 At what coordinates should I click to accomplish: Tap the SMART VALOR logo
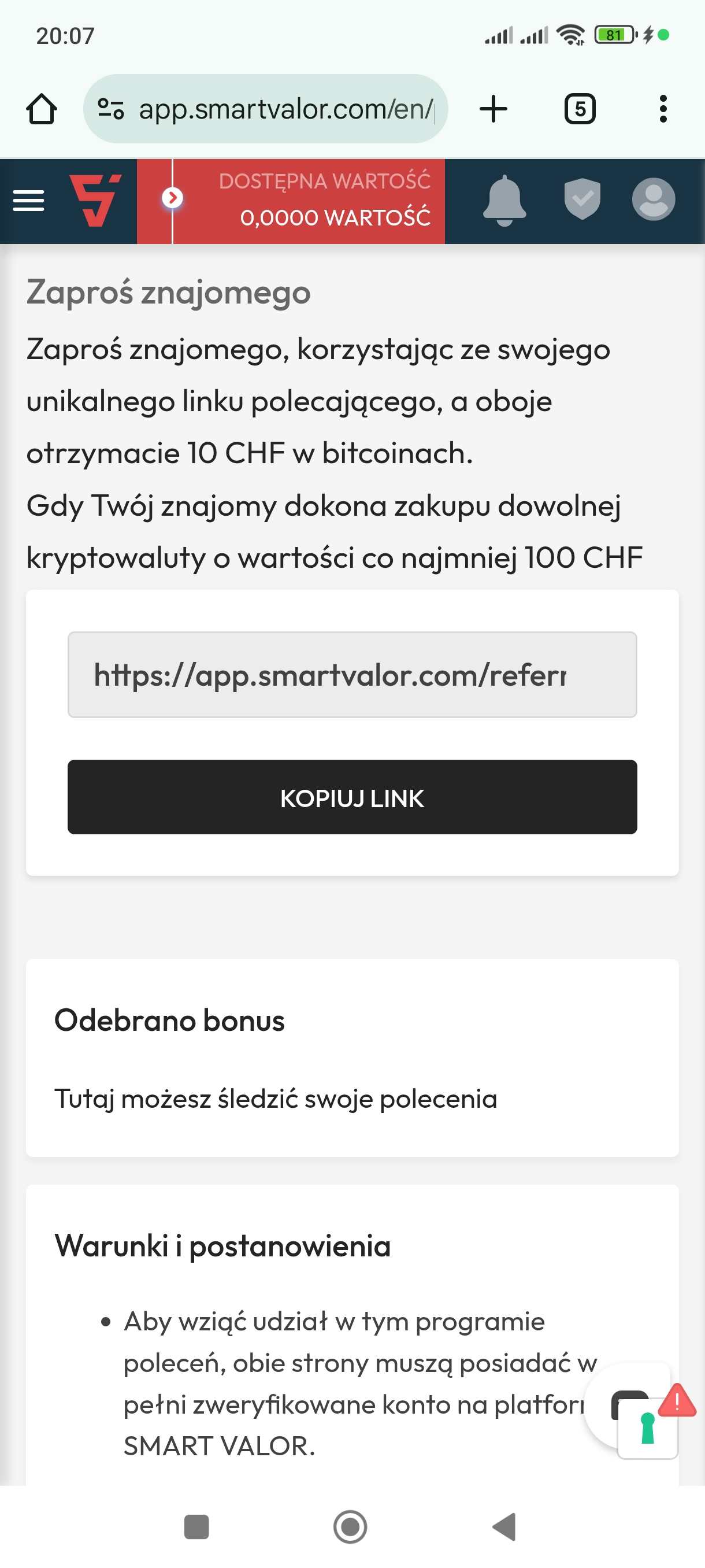coord(95,200)
